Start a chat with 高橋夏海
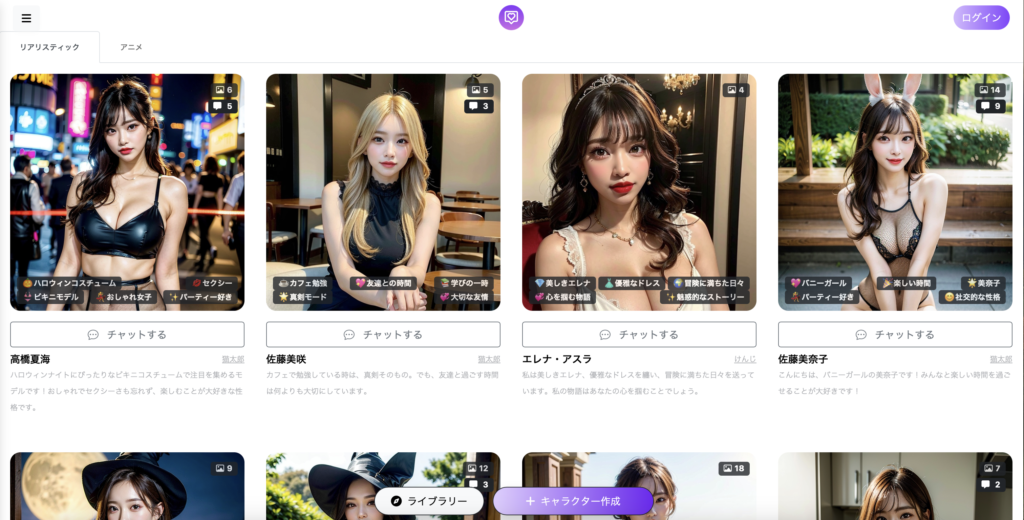Screen dimensions: 1024x520 [127, 334]
